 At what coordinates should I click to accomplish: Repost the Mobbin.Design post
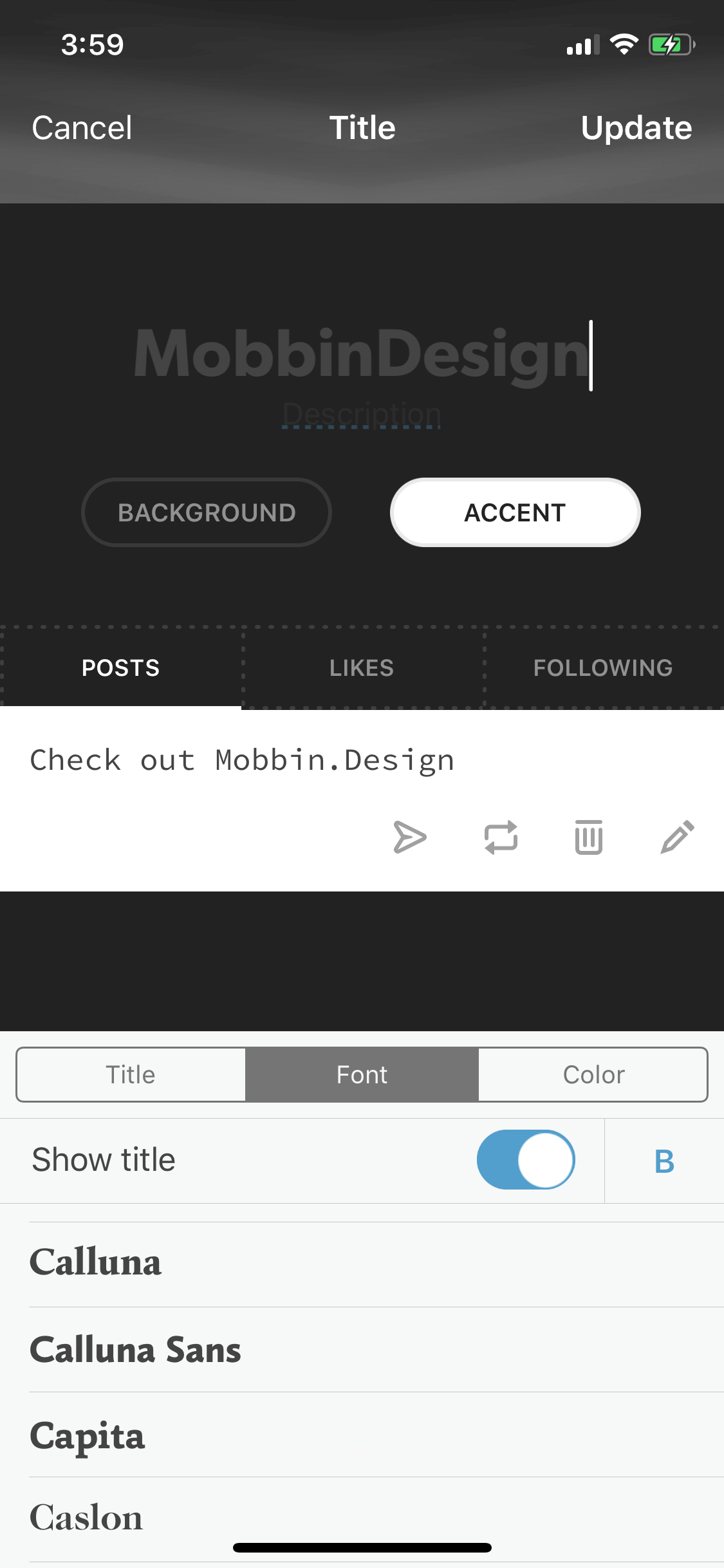tap(501, 837)
